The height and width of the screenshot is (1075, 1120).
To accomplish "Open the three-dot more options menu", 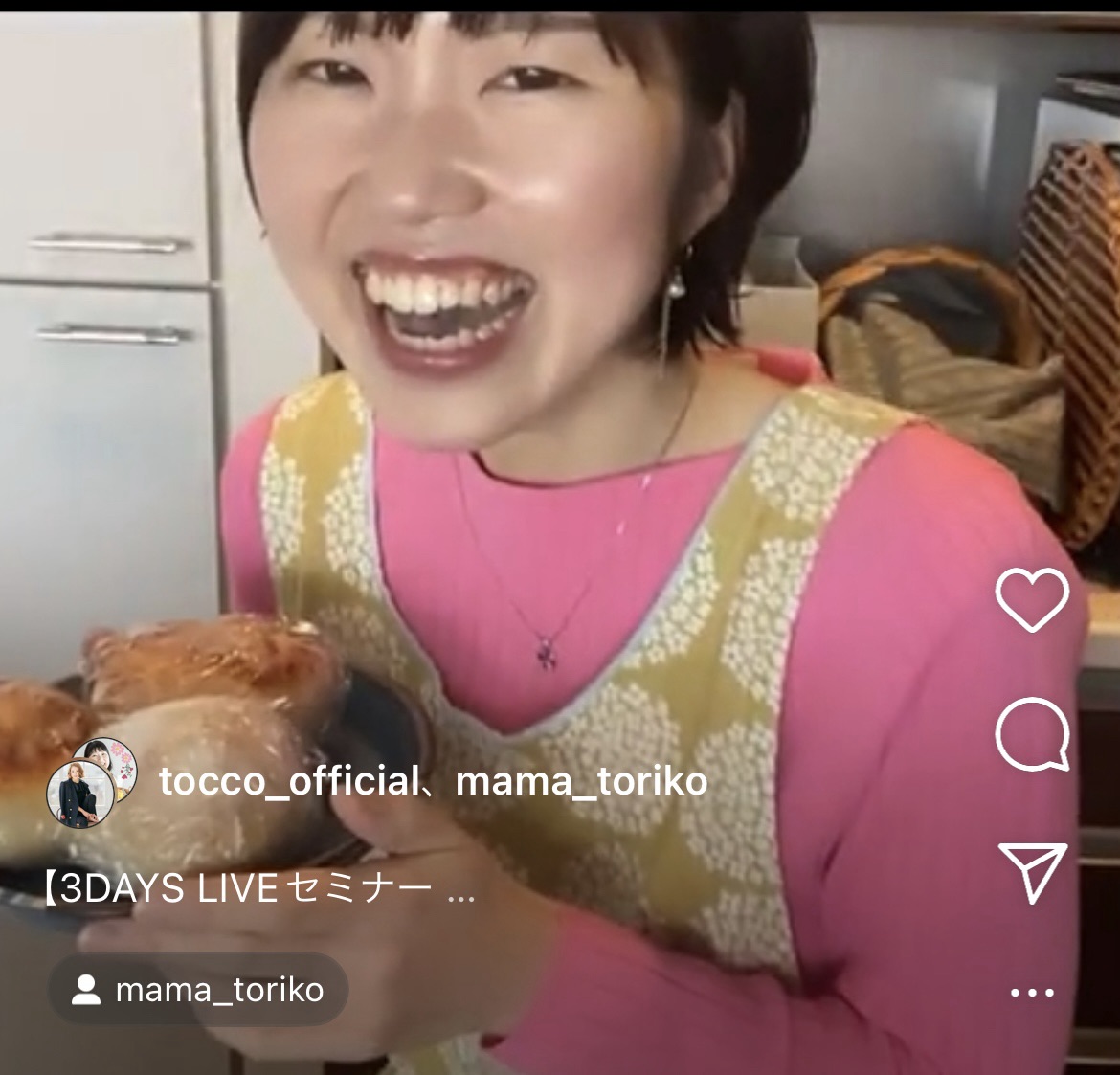I will point(1032,993).
